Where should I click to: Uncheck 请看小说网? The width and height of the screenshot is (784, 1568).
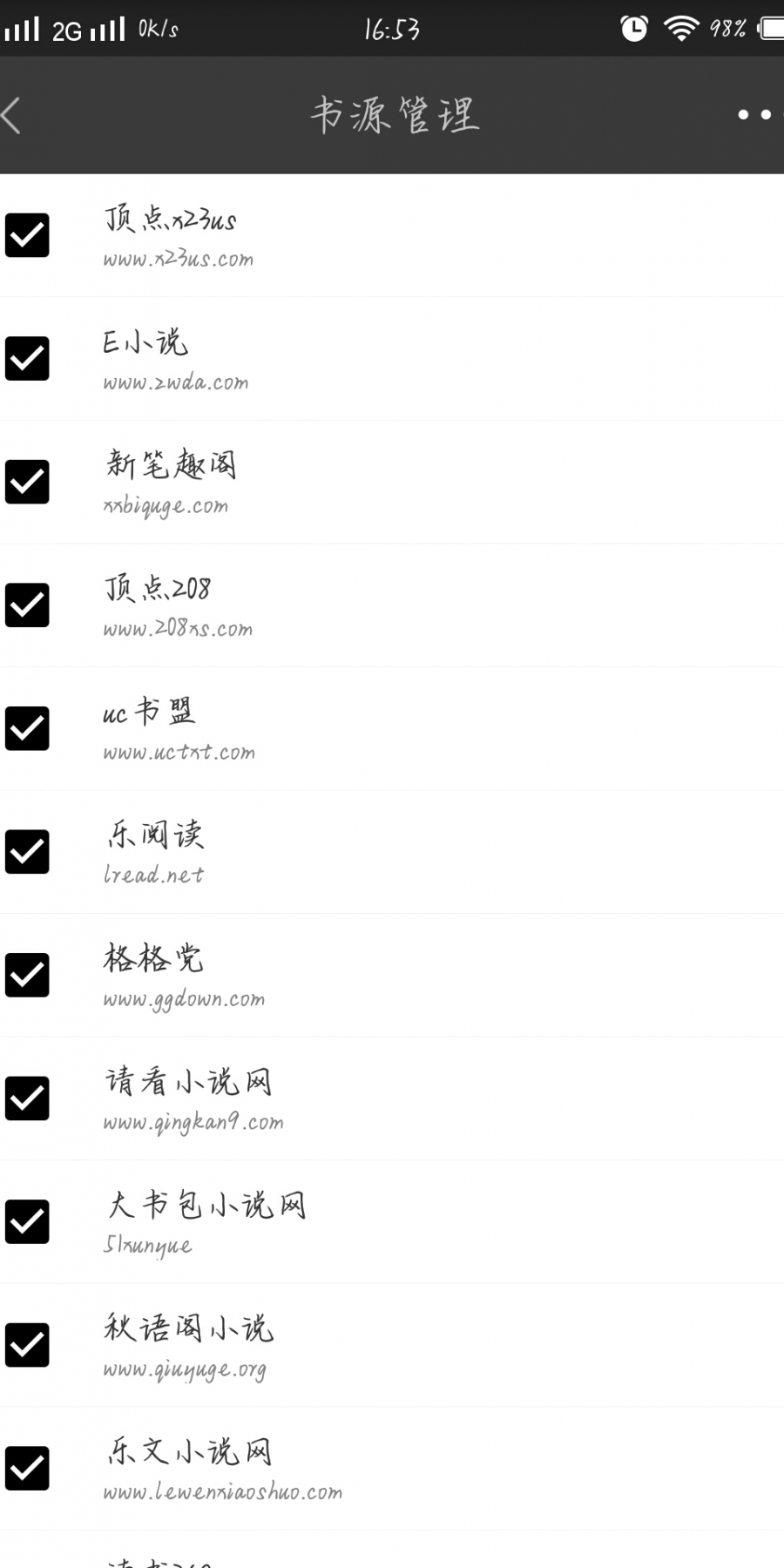pos(27,1098)
